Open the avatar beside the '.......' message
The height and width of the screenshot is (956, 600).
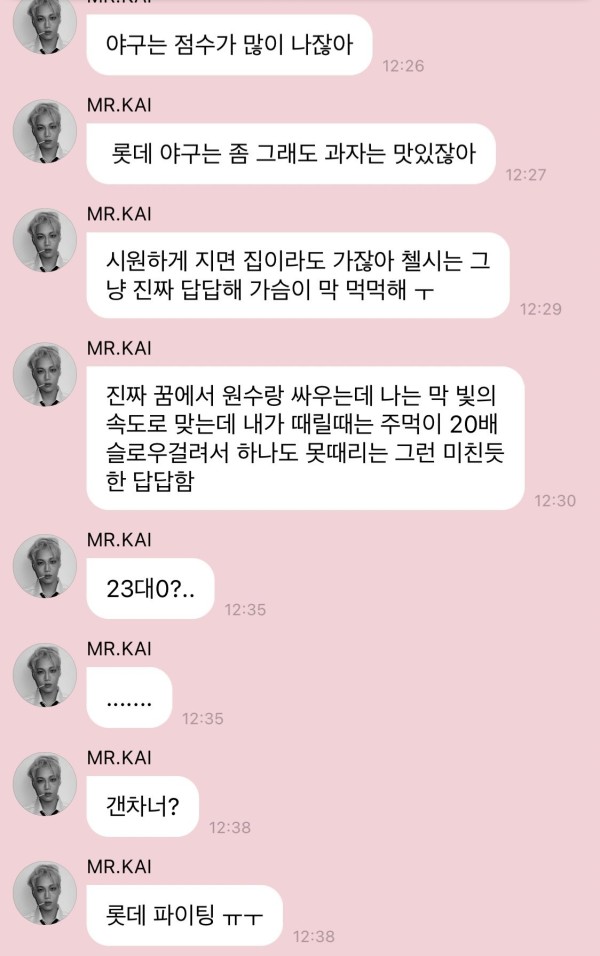coord(44,676)
